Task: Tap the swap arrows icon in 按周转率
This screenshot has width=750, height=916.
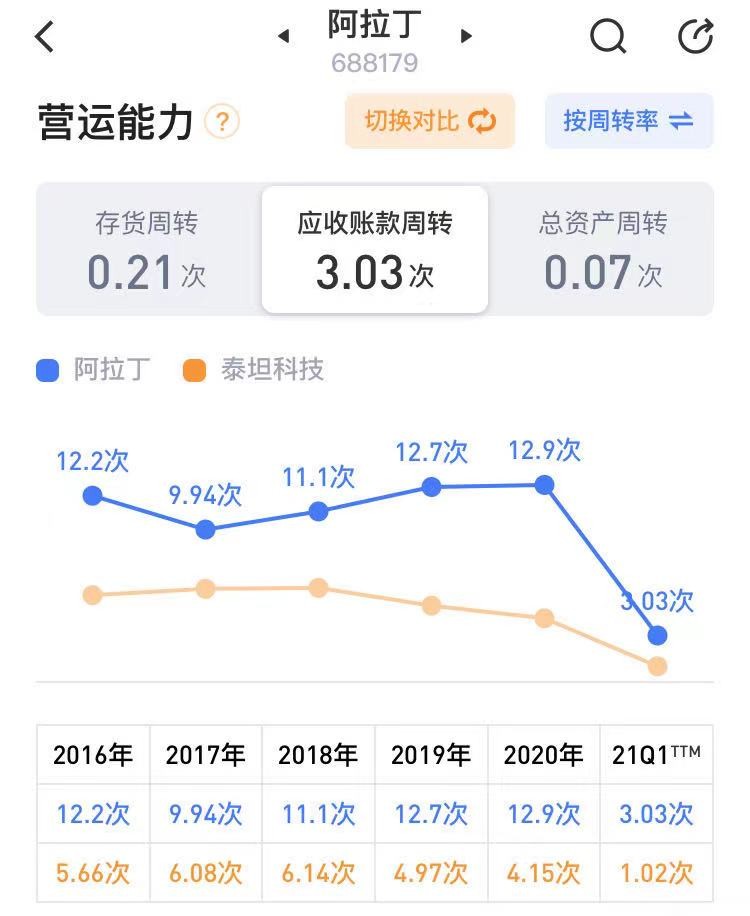Action: pyautogui.click(x=679, y=120)
